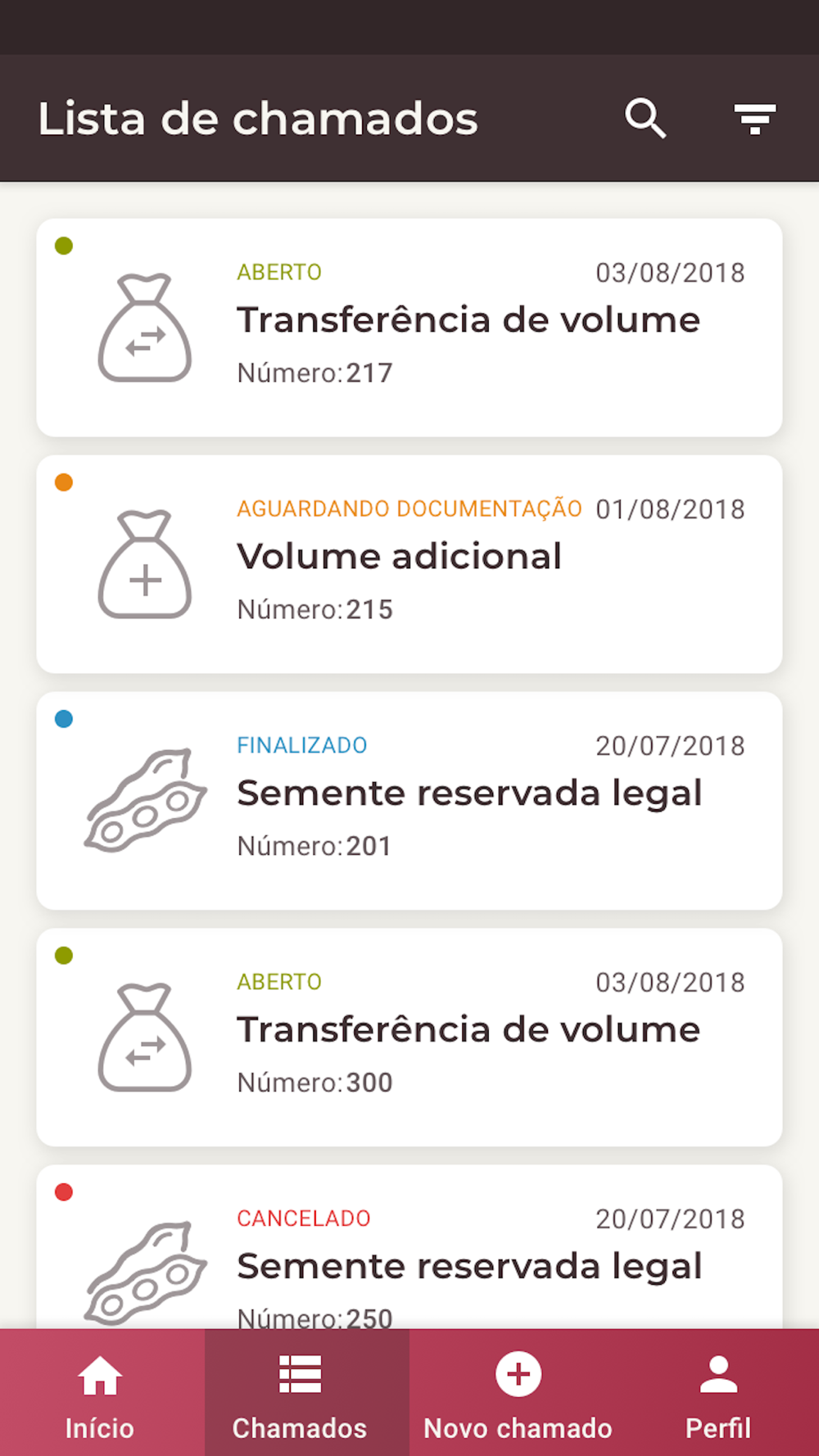Create a Novo chamado
Screen dimensions: 819x1456
pyautogui.click(x=518, y=1394)
